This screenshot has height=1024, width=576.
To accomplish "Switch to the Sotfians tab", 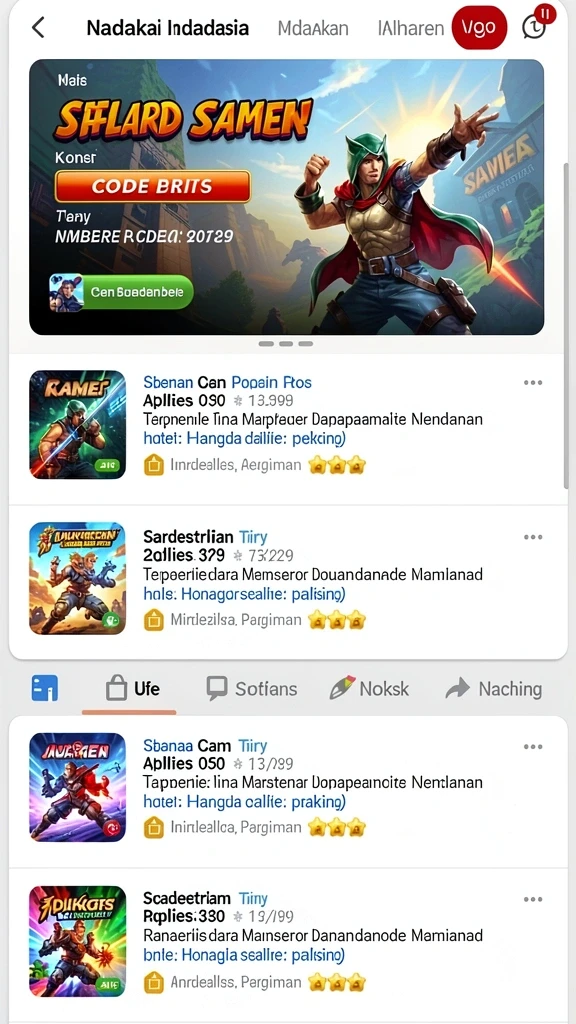I will 251,689.
